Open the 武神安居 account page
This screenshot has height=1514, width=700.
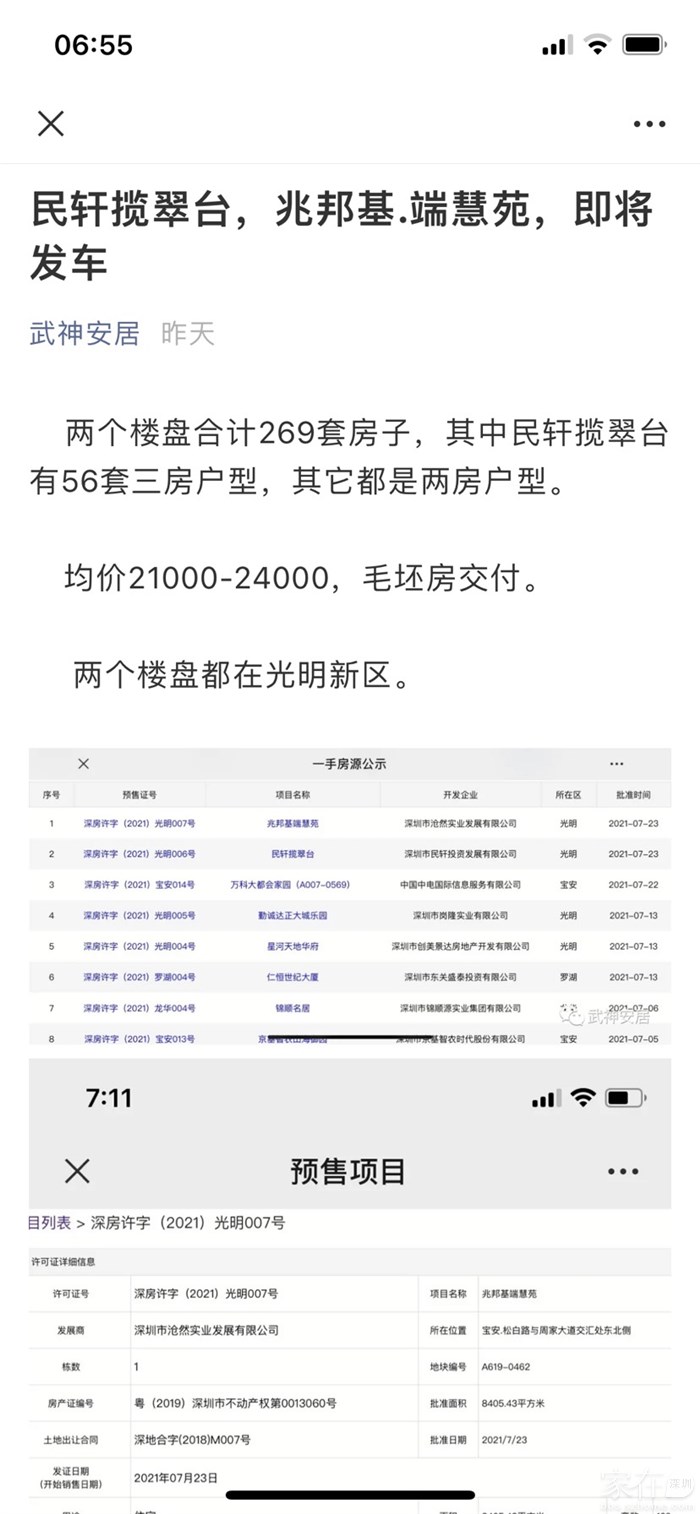(x=85, y=333)
